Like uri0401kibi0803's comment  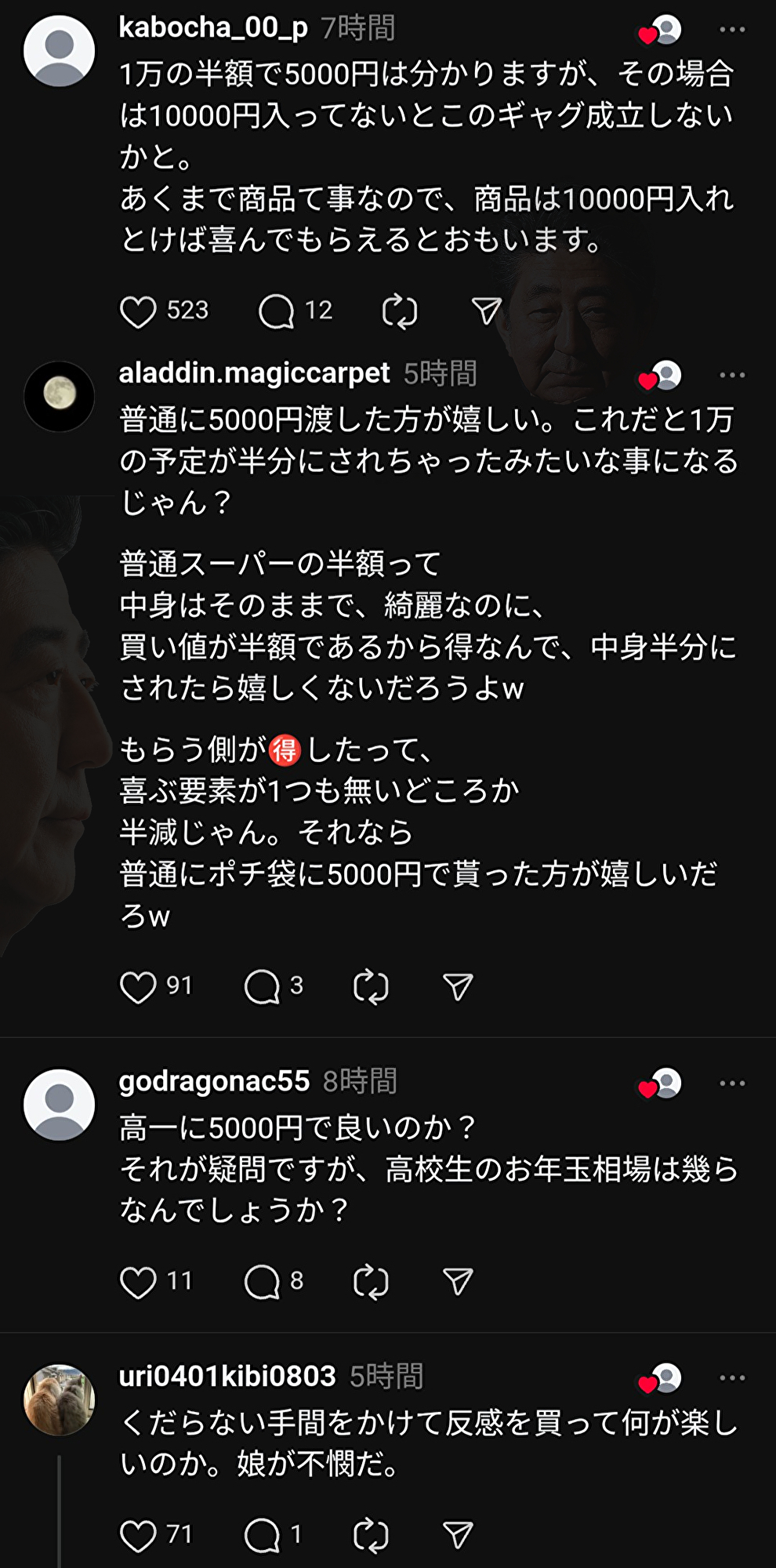138,1535
